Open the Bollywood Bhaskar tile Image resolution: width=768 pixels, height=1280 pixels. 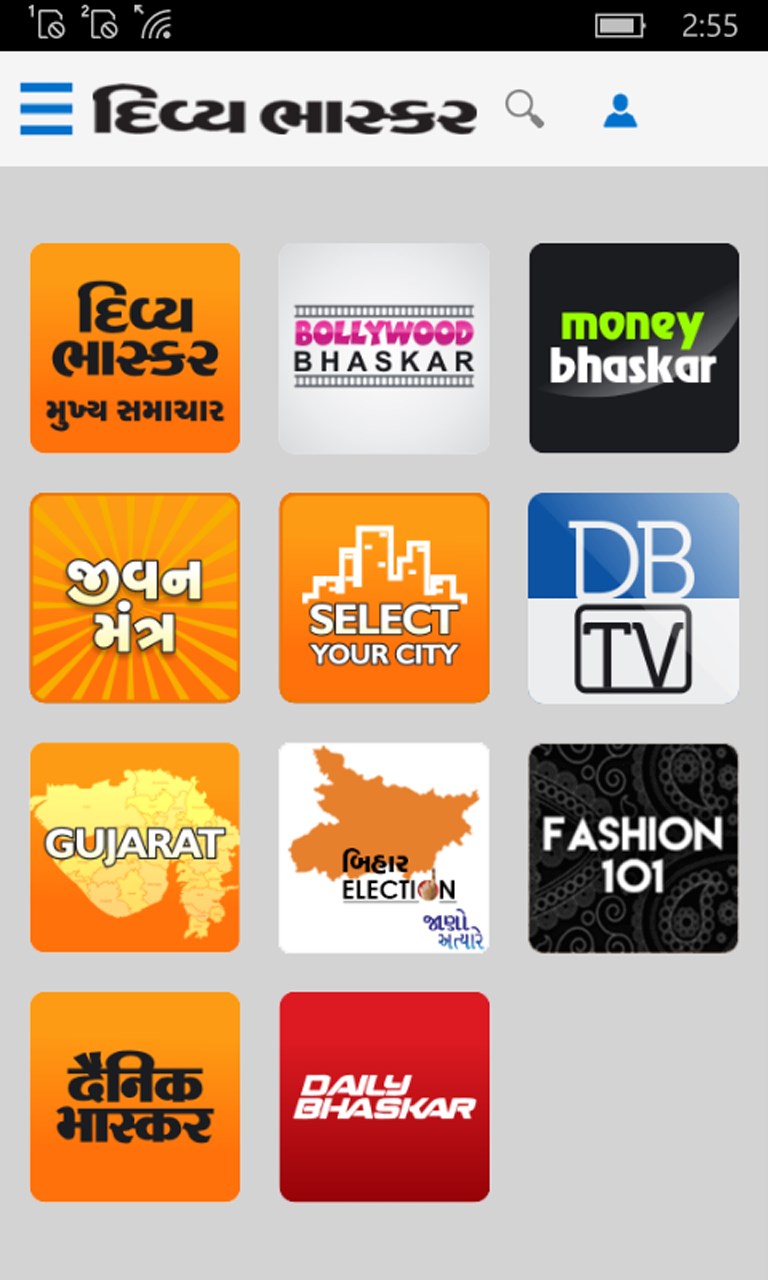tap(384, 348)
